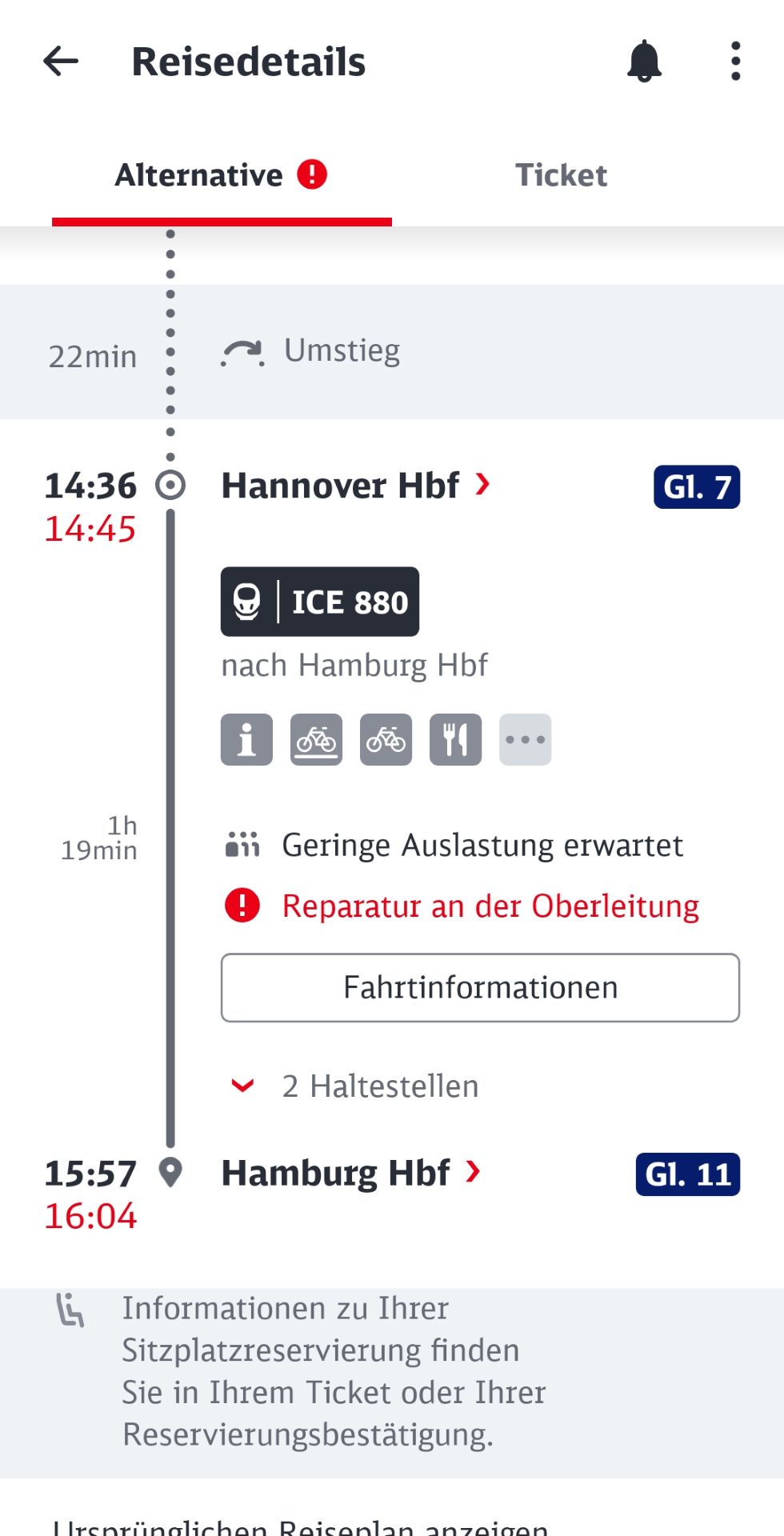
Task: Open the train info amenity icon
Action: point(246,740)
